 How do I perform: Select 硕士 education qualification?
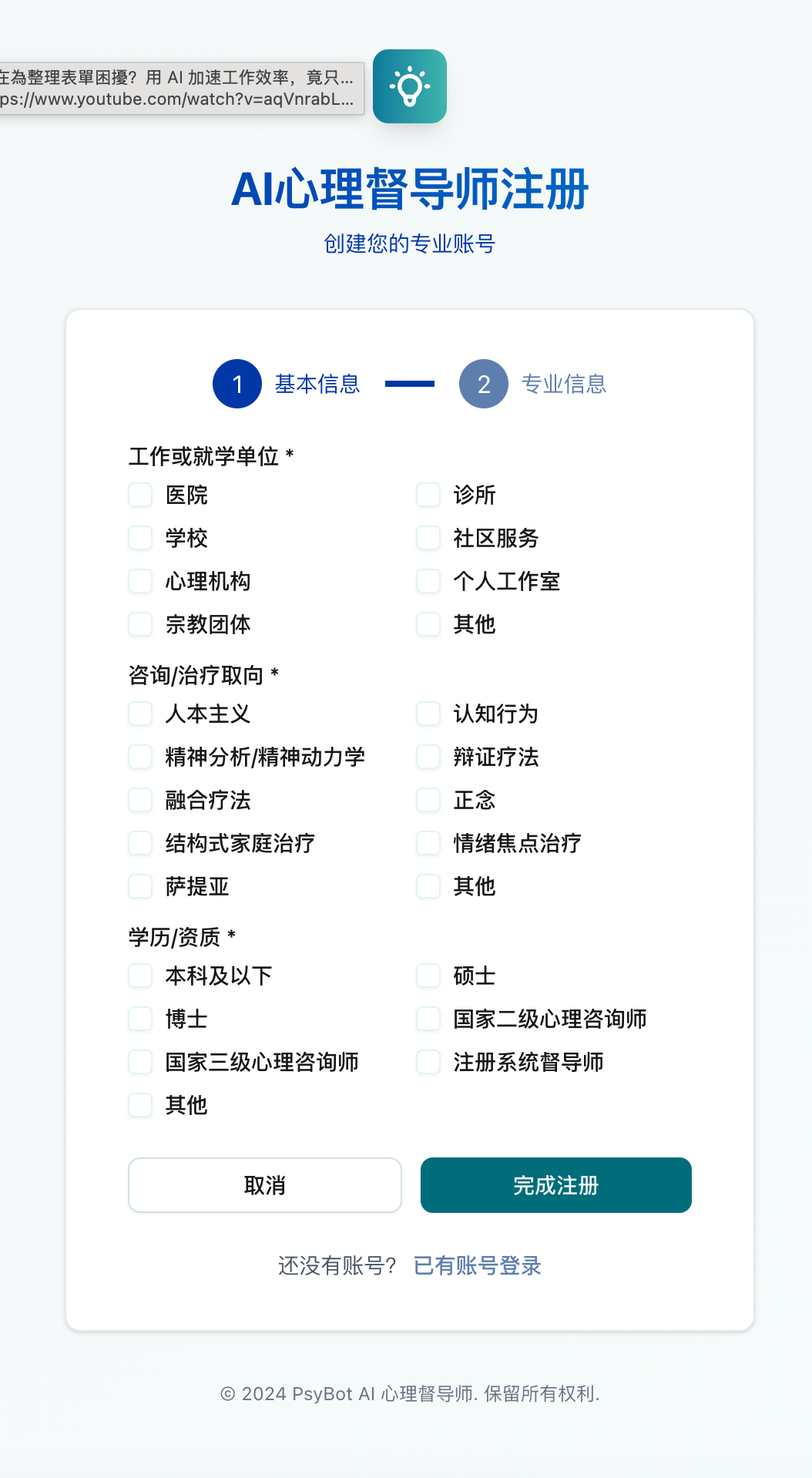pyautogui.click(x=428, y=976)
